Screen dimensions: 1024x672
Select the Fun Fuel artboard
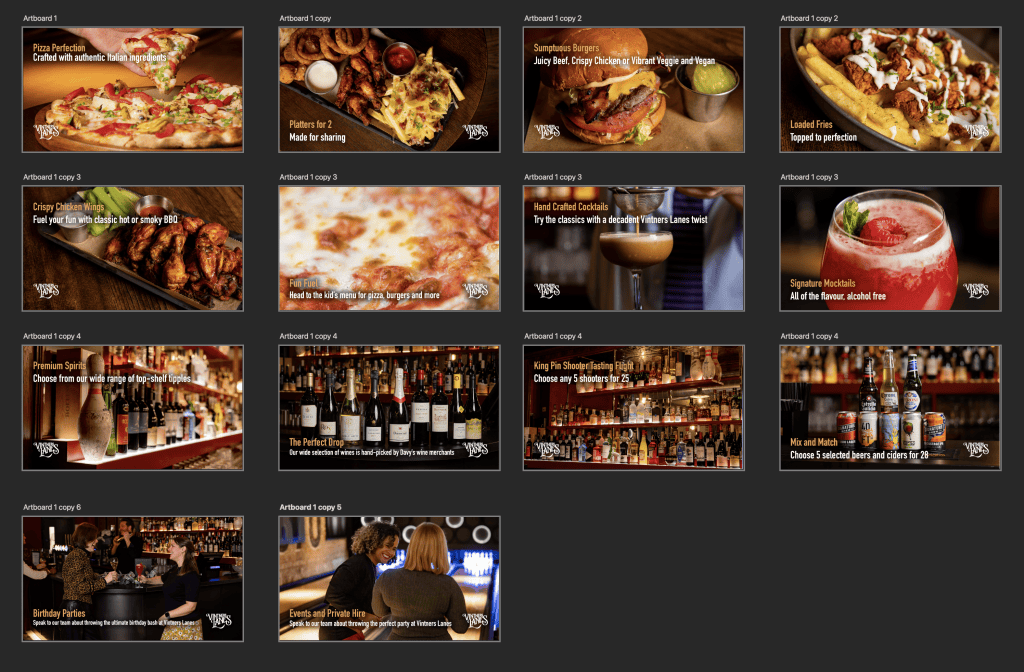coord(389,248)
